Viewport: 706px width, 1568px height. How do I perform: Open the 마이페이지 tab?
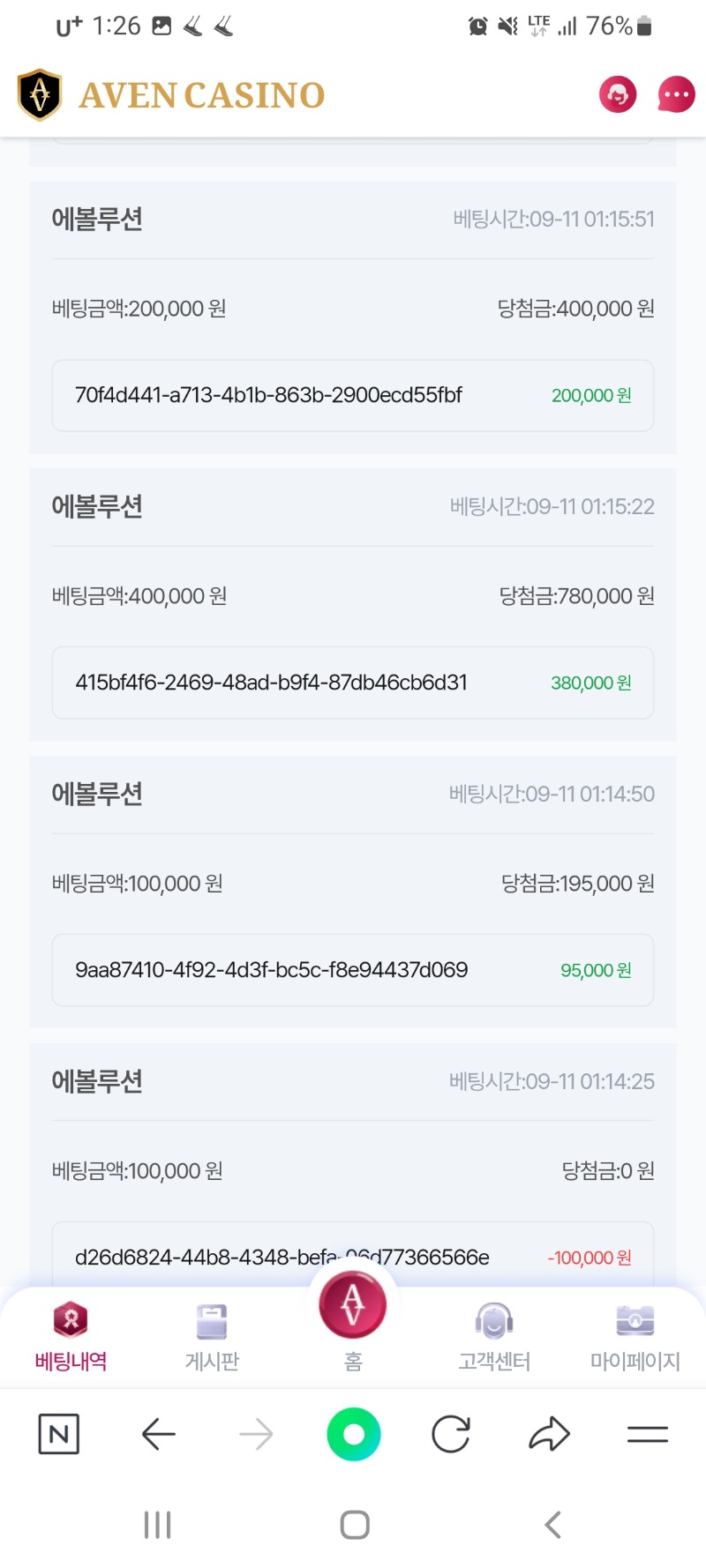point(635,1336)
